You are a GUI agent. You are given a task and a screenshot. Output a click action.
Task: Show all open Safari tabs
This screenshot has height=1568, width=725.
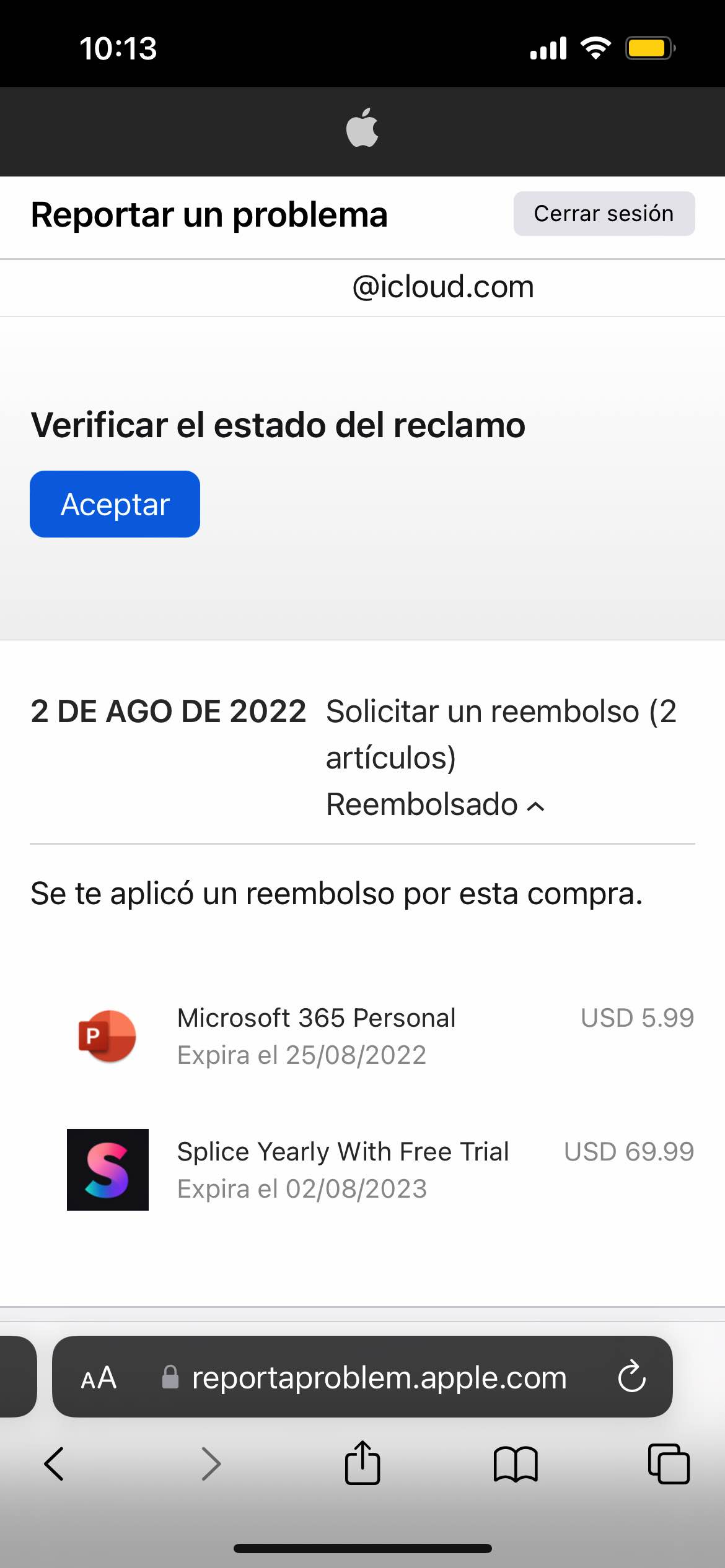668,1464
